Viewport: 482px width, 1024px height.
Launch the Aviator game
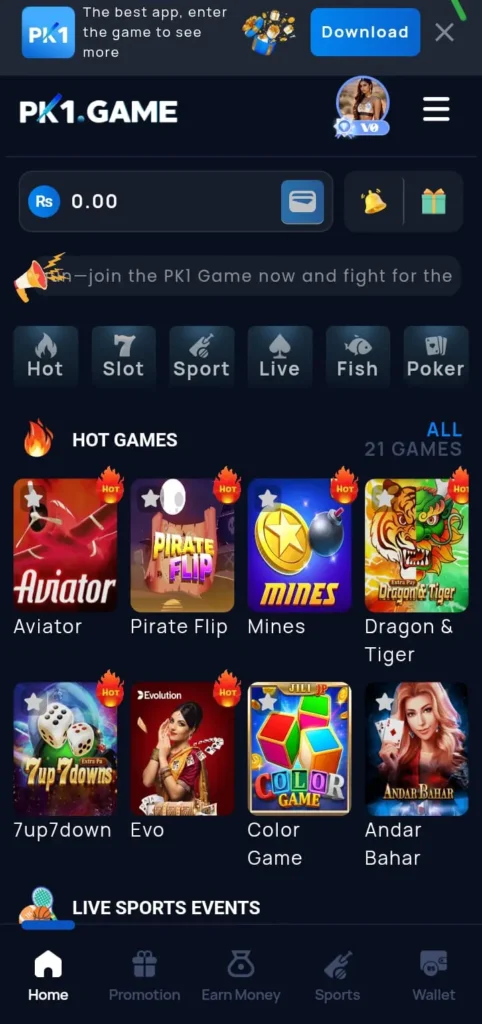click(x=65, y=545)
